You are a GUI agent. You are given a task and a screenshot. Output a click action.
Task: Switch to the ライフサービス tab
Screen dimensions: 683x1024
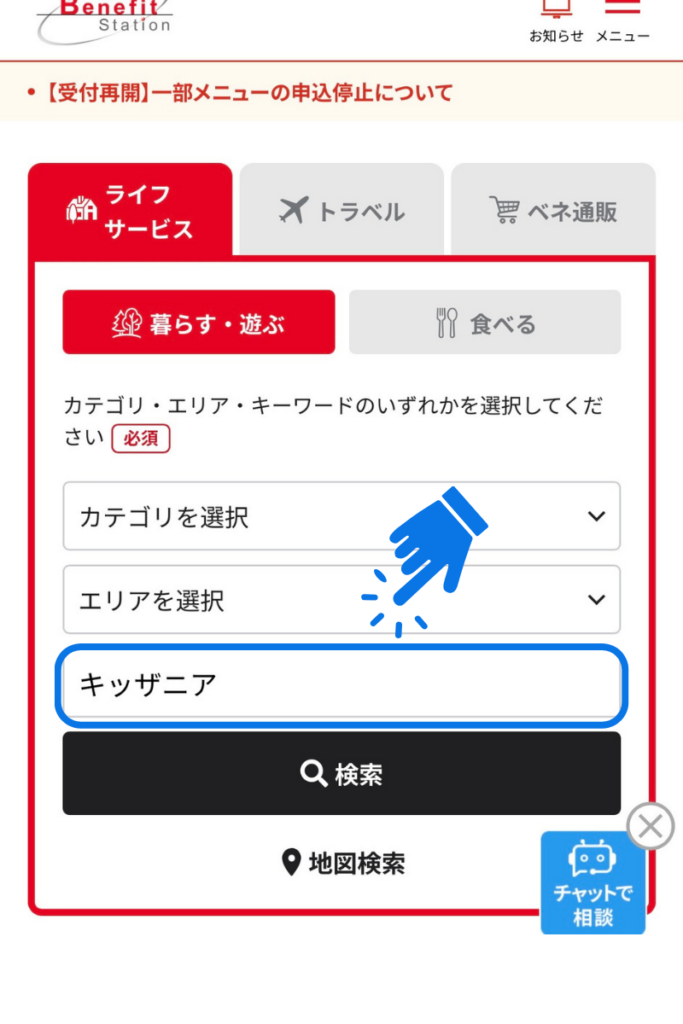[130, 211]
